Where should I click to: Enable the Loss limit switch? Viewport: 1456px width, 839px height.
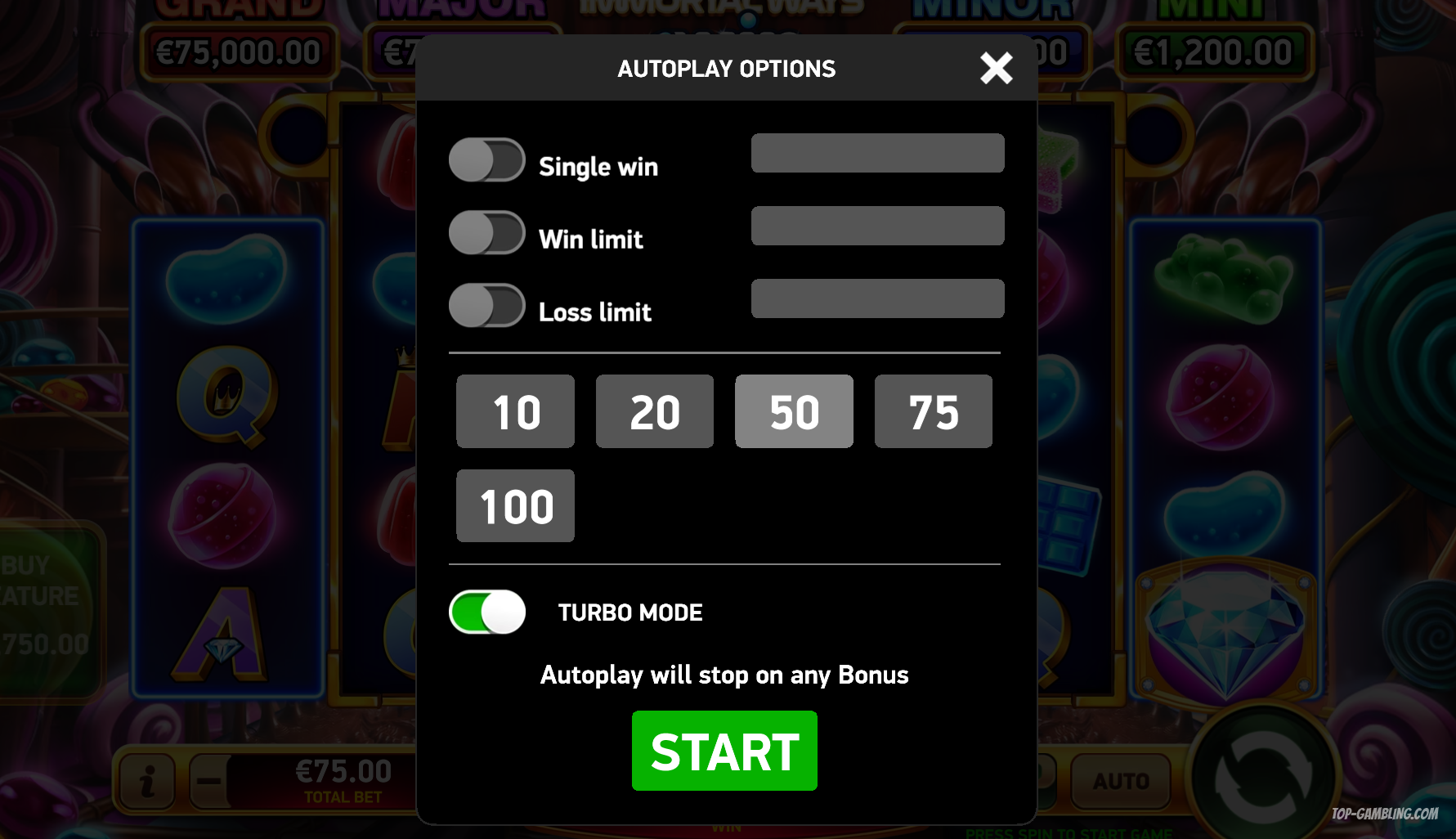(486, 306)
